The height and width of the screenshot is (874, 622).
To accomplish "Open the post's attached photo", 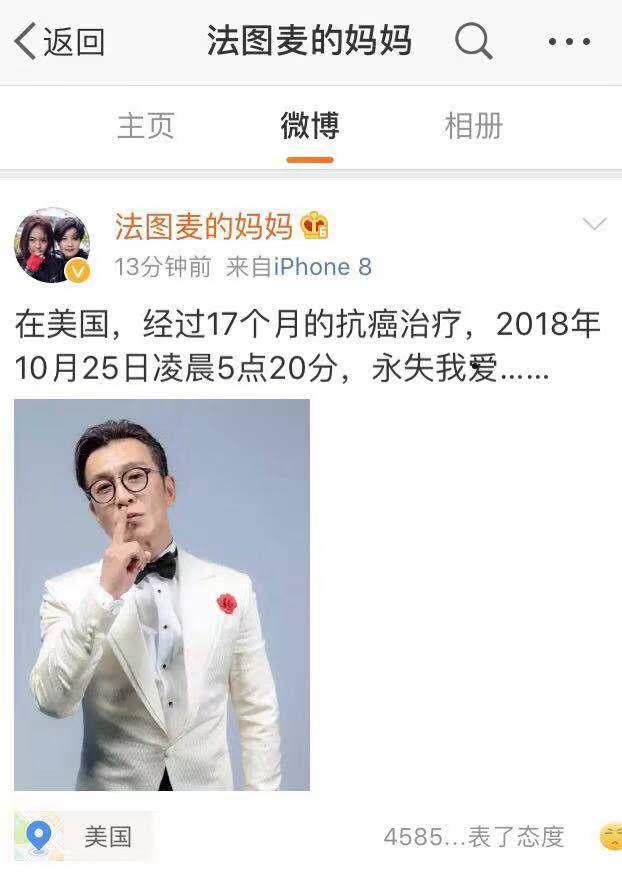I will [x=162, y=595].
